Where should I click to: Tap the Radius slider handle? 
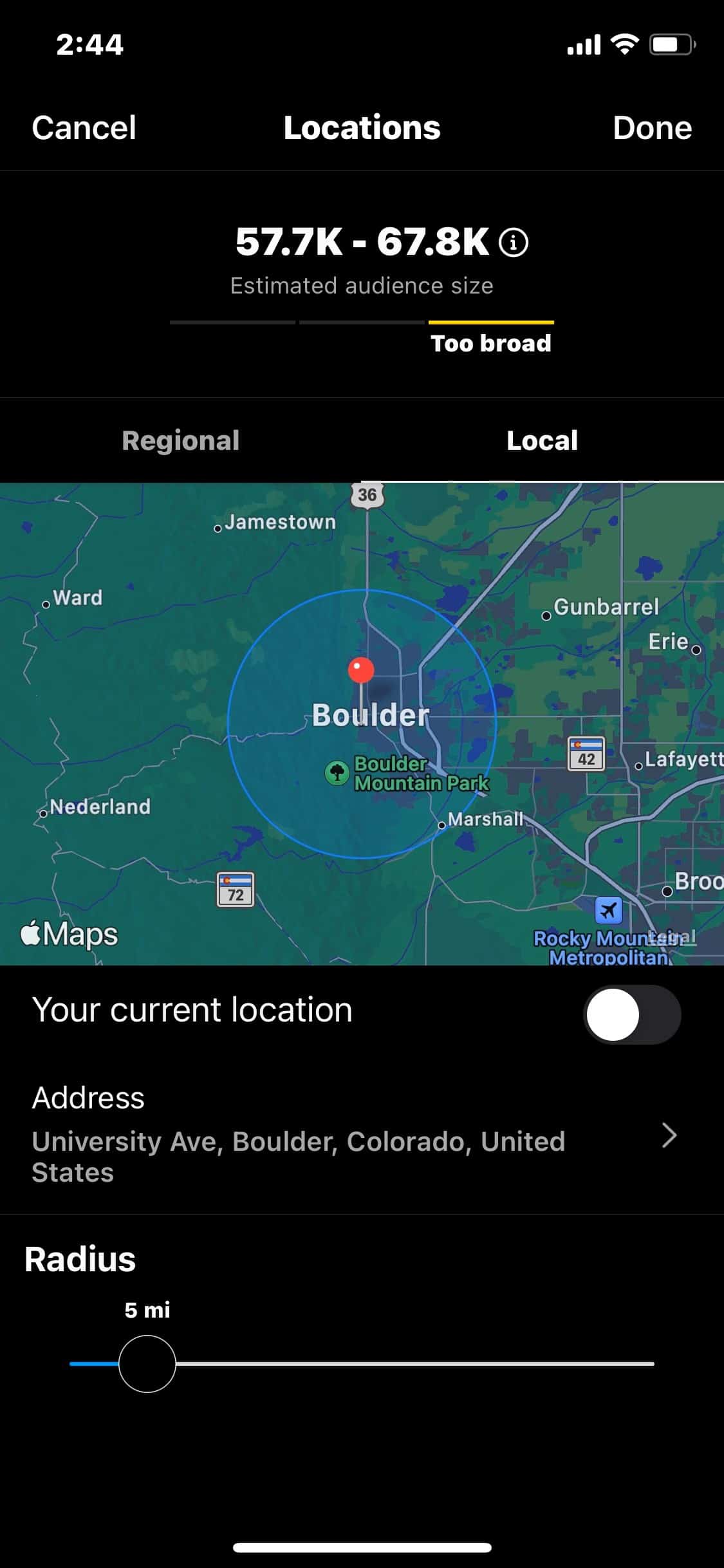click(x=147, y=1363)
